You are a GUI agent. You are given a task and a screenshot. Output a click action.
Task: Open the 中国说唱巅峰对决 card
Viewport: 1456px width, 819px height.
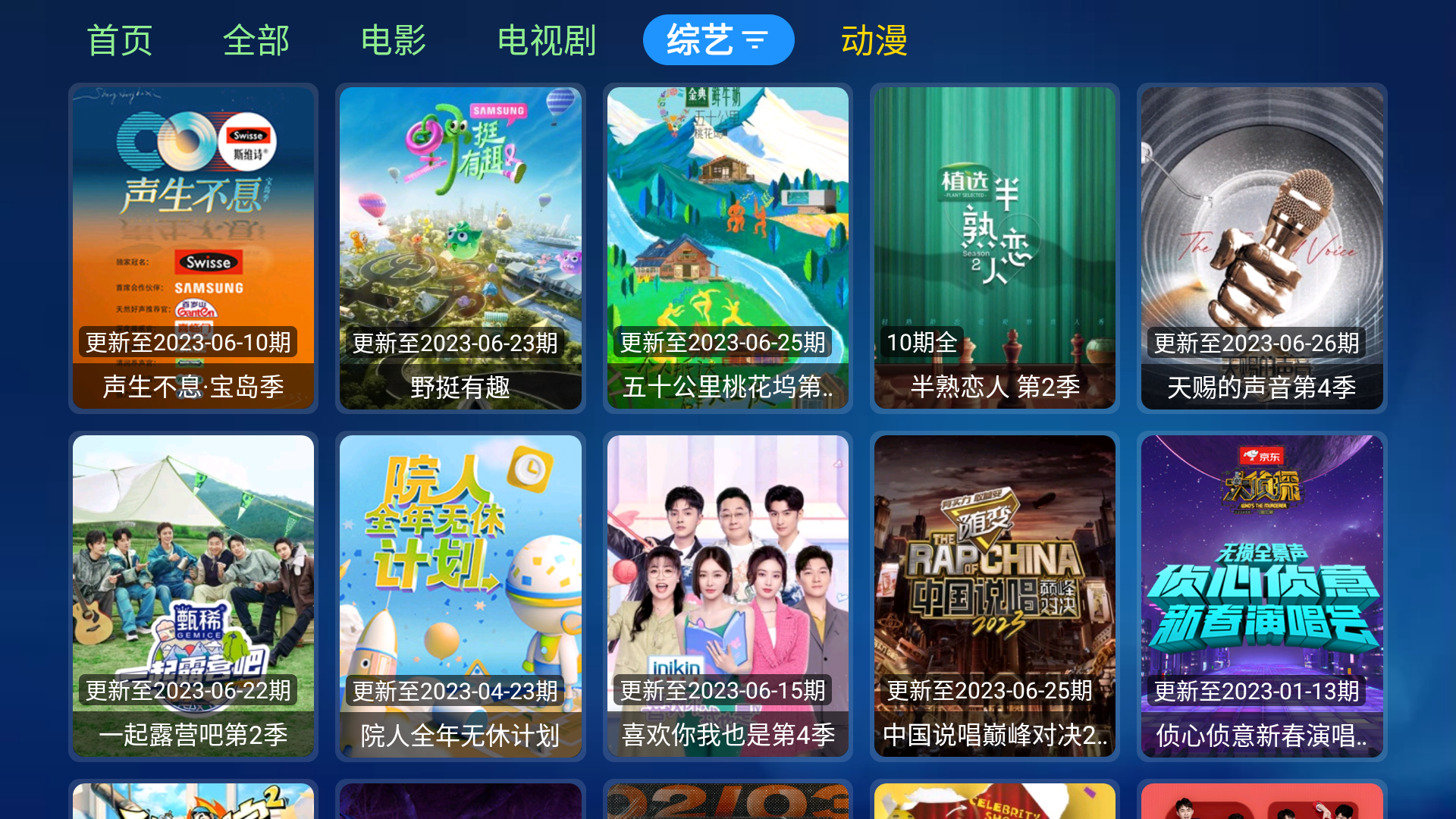click(995, 596)
